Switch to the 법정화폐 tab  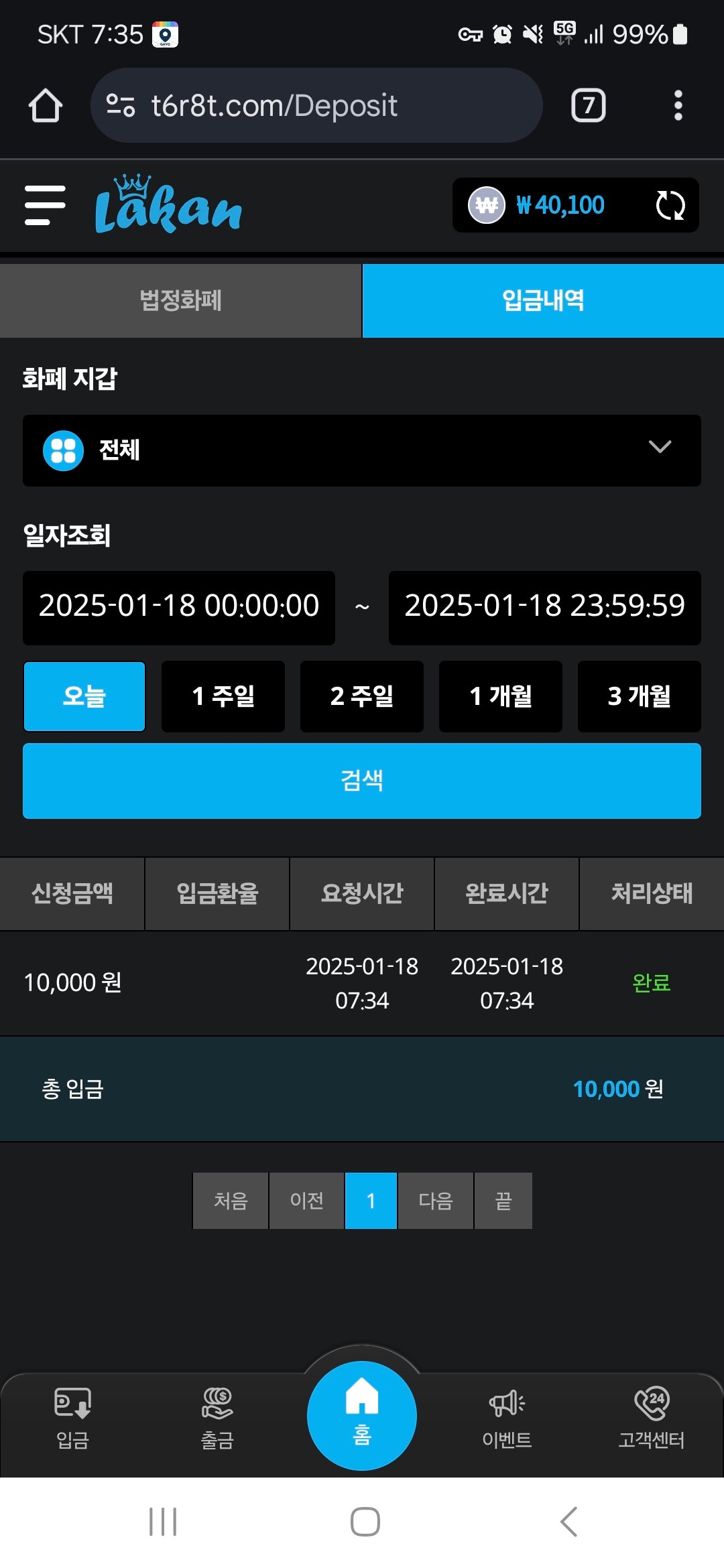[x=180, y=300]
